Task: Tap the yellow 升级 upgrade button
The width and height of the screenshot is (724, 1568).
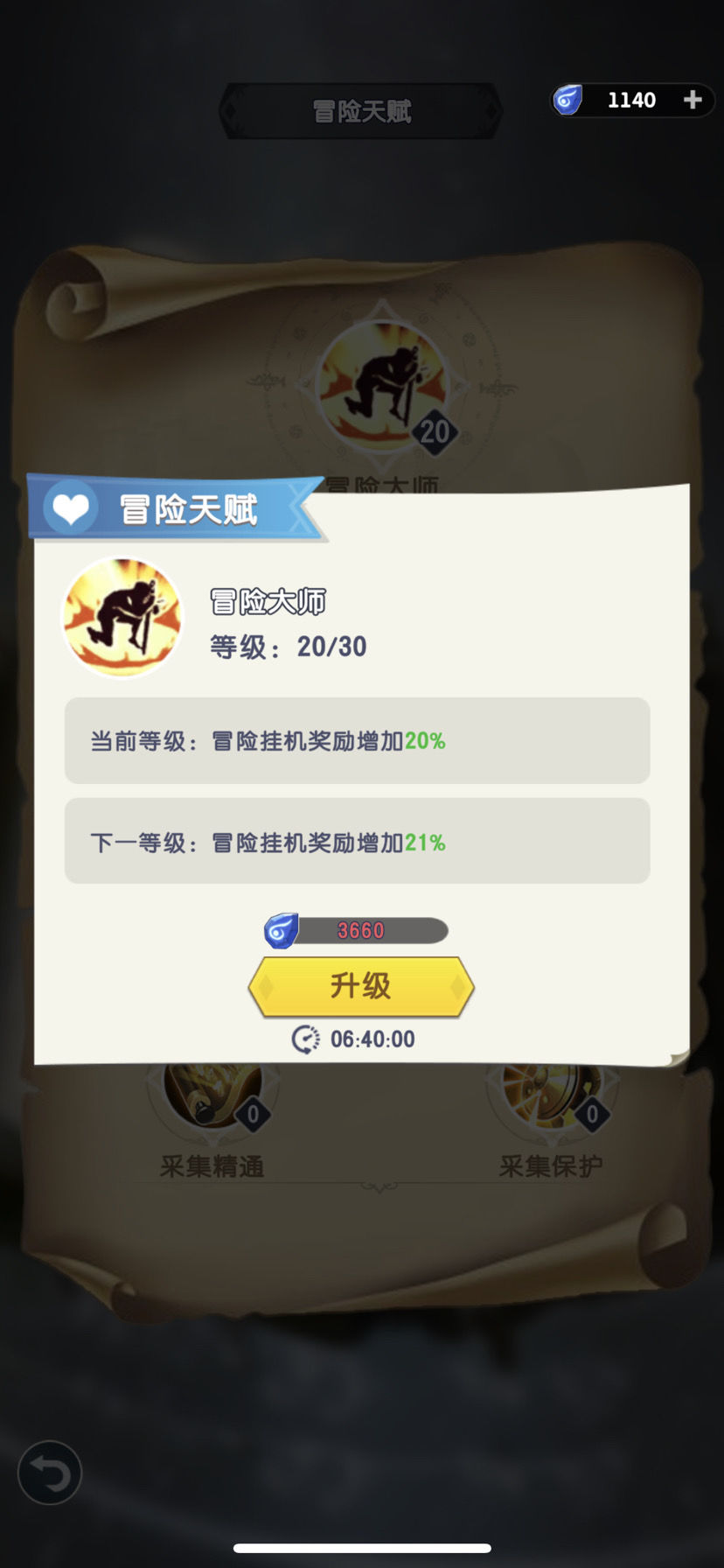Action: tap(361, 986)
